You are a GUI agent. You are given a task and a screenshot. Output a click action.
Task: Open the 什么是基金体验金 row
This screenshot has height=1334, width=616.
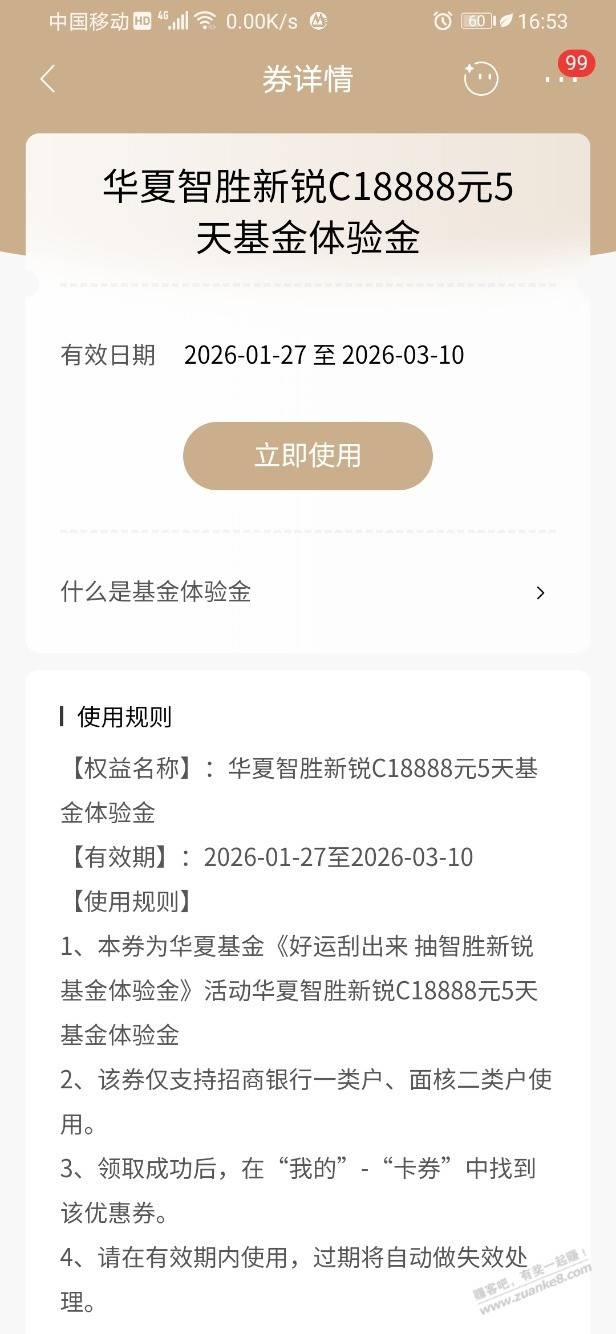click(307, 592)
